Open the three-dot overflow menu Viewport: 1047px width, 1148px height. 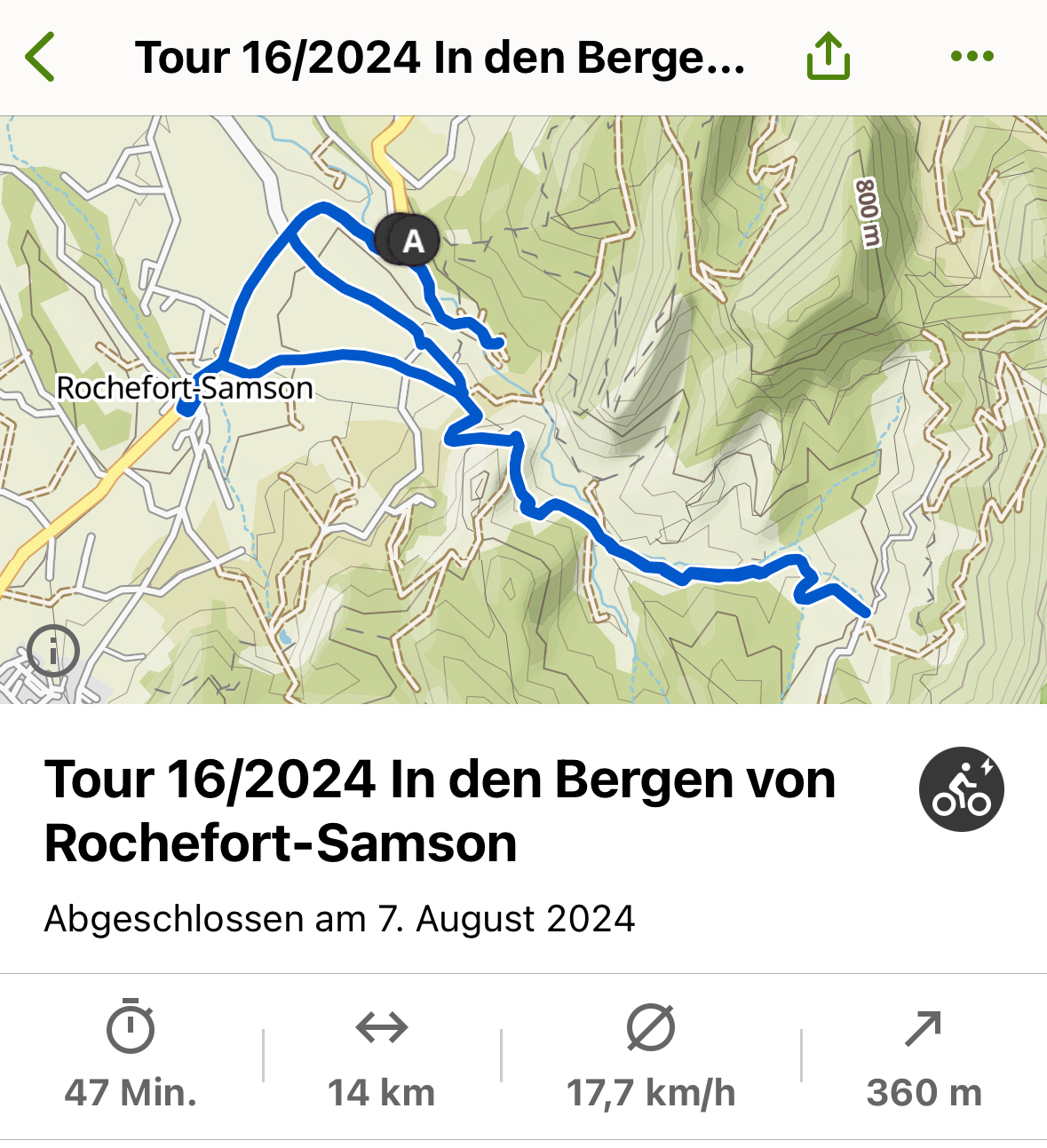point(972,57)
